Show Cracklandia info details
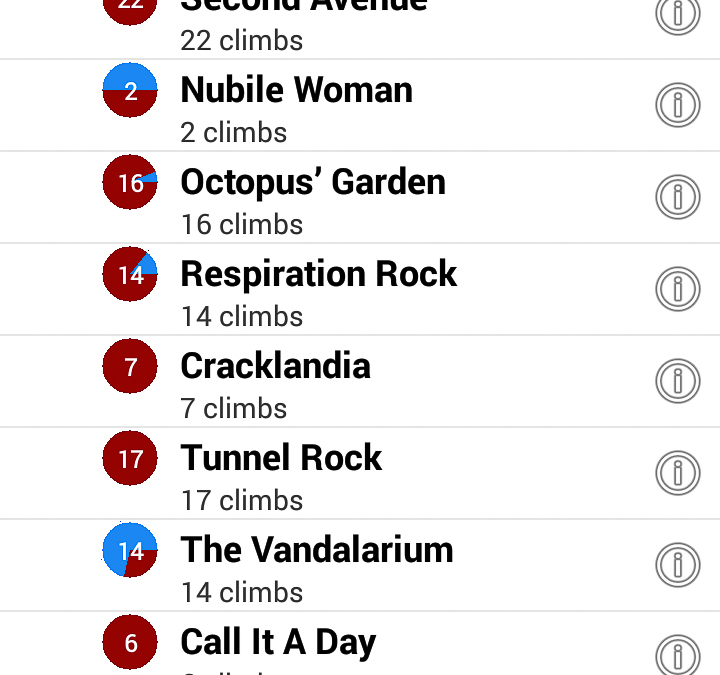 pyautogui.click(x=678, y=381)
